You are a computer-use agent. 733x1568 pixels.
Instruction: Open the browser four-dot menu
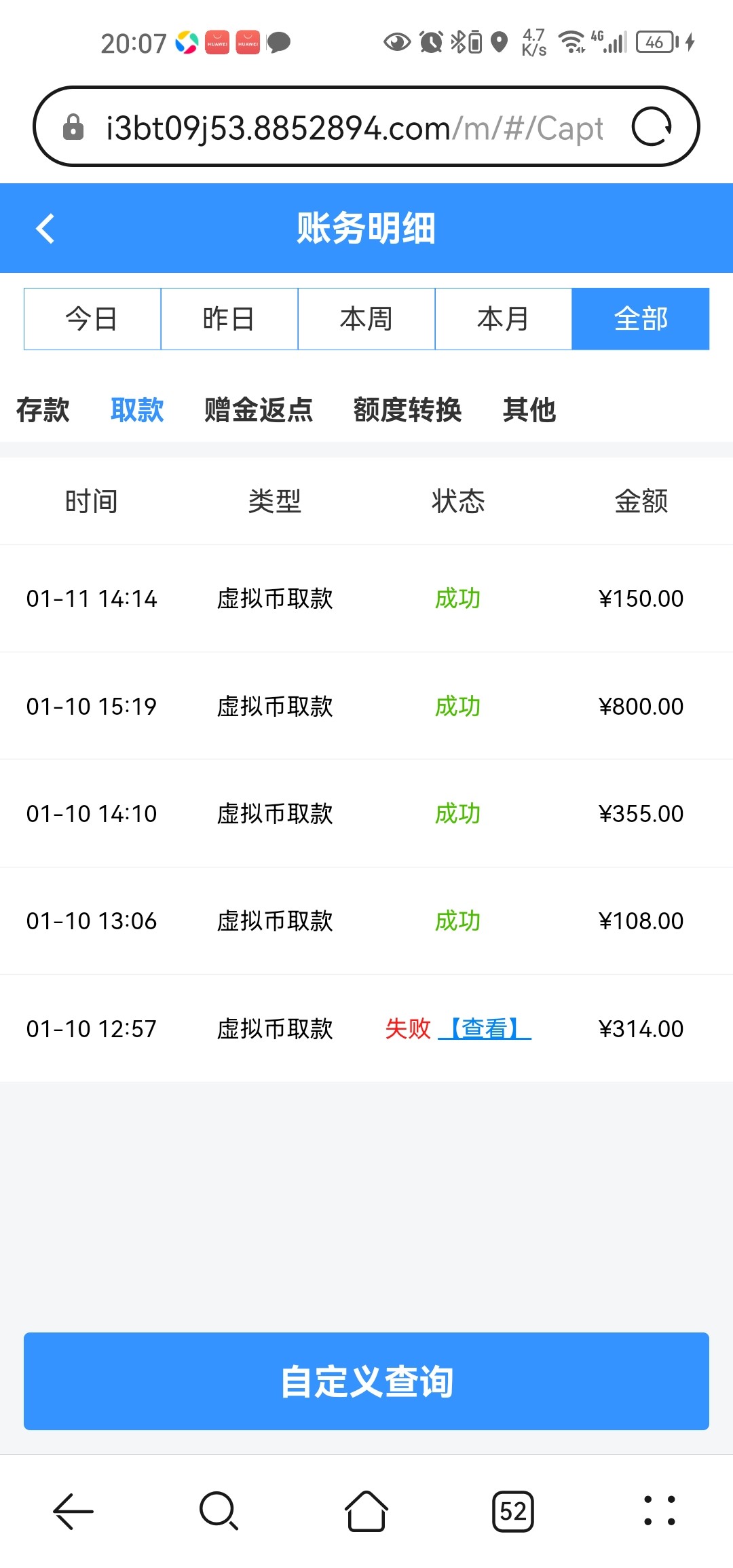click(659, 1511)
